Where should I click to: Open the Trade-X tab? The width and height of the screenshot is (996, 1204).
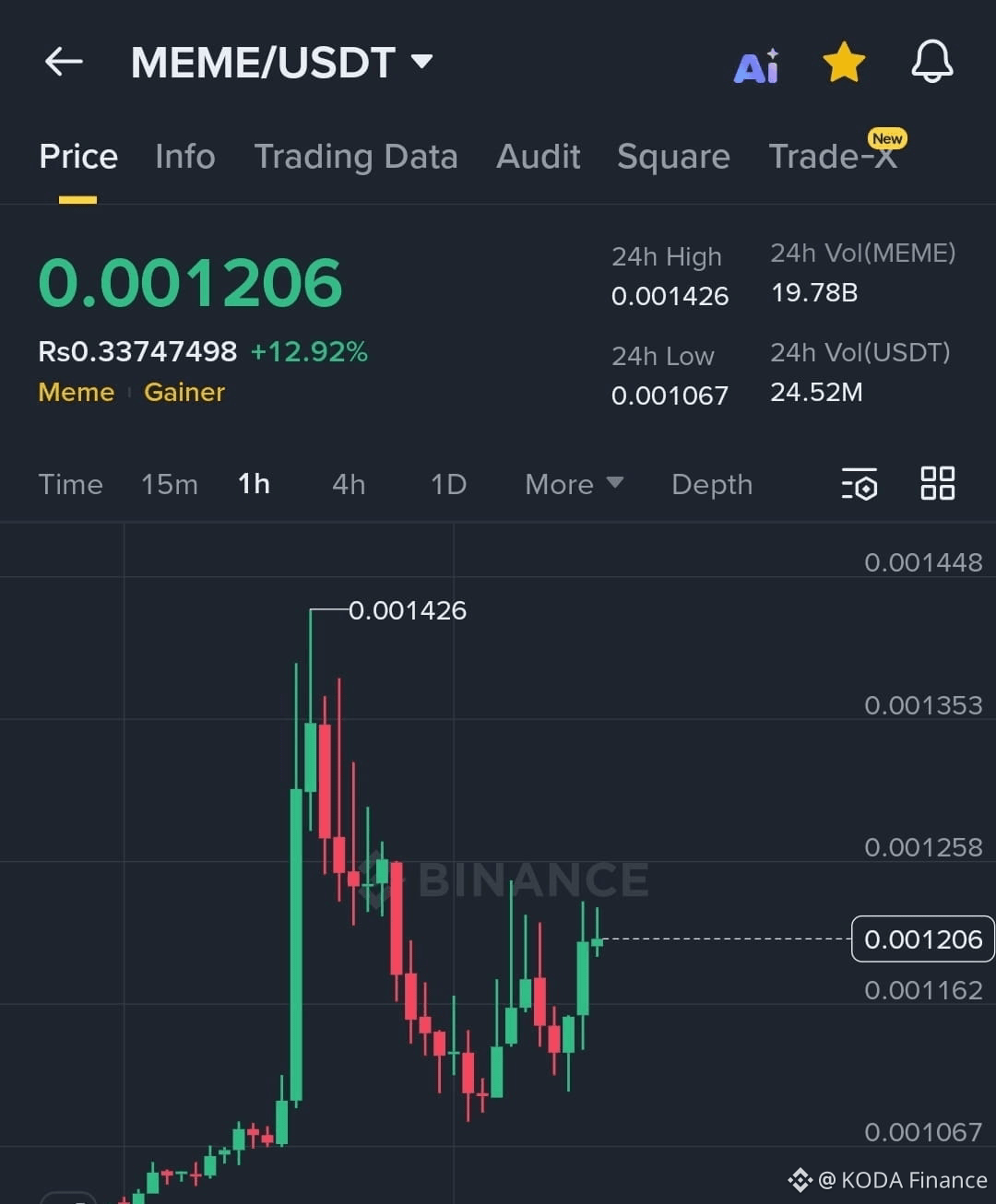[x=832, y=157]
